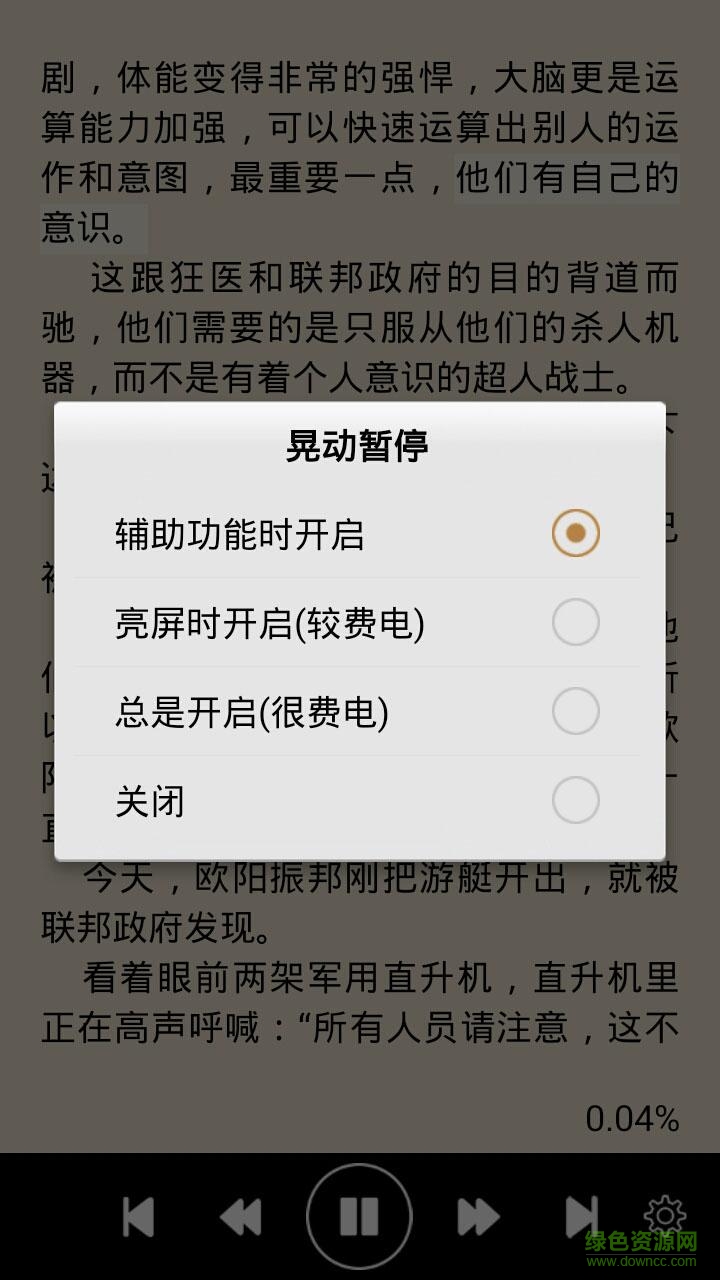The height and width of the screenshot is (1280, 720).
Task: Select 辅助功能时开启 radio option
Action: pyautogui.click(x=575, y=533)
